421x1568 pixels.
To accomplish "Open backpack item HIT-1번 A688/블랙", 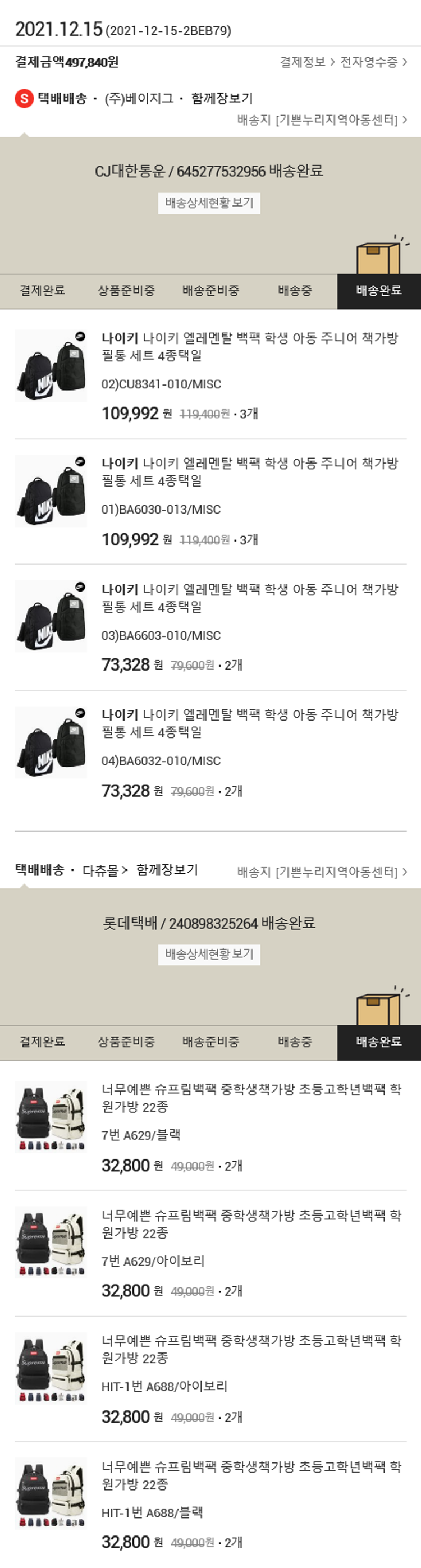I will [x=251, y=1475].
